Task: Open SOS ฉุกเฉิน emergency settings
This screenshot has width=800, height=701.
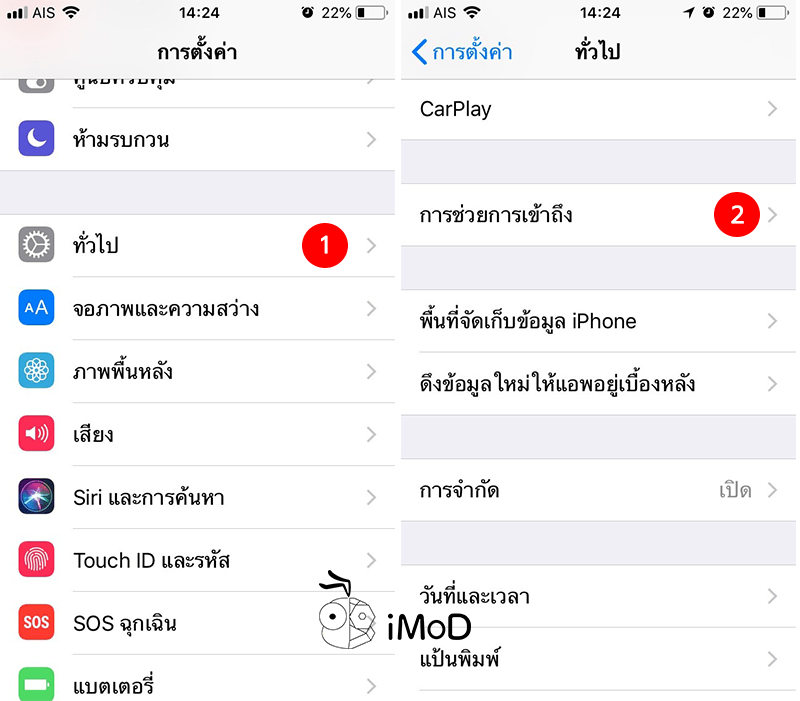Action: (x=200, y=623)
